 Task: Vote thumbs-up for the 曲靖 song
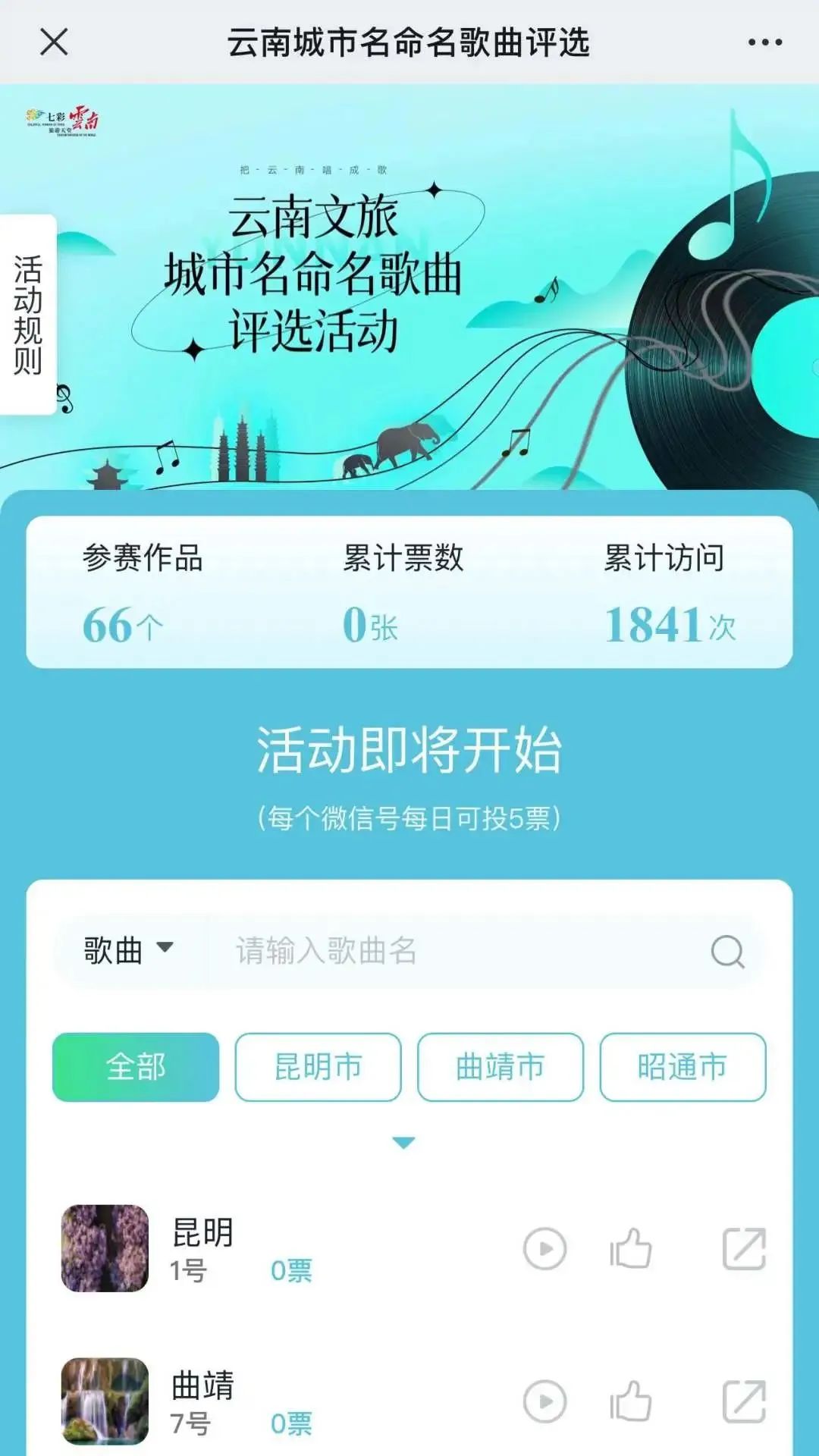pos(631,1401)
